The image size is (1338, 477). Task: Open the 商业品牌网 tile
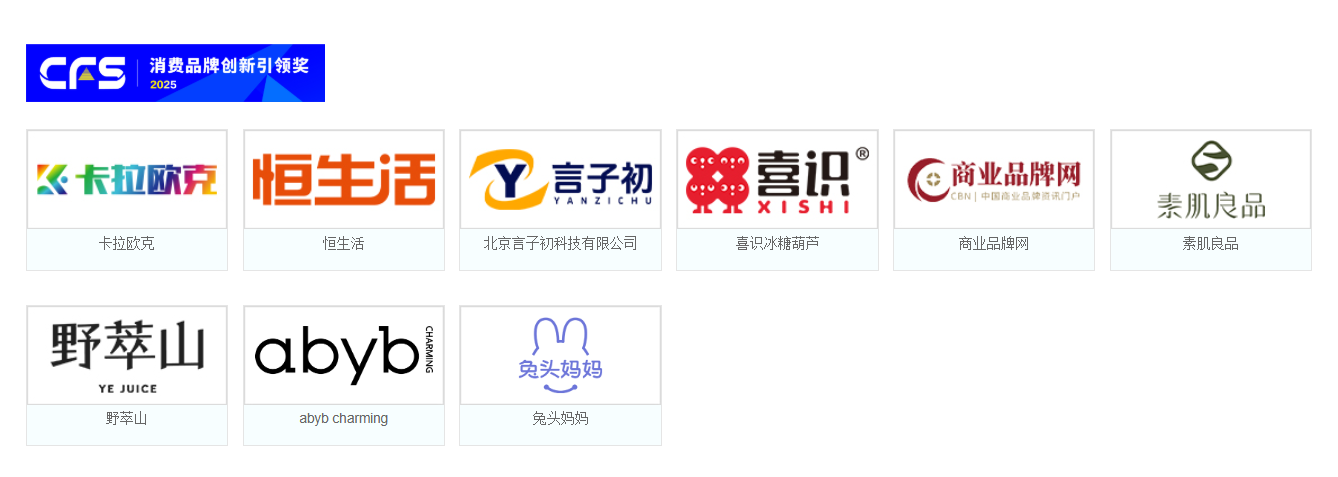pyautogui.click(x=994, y=180)
